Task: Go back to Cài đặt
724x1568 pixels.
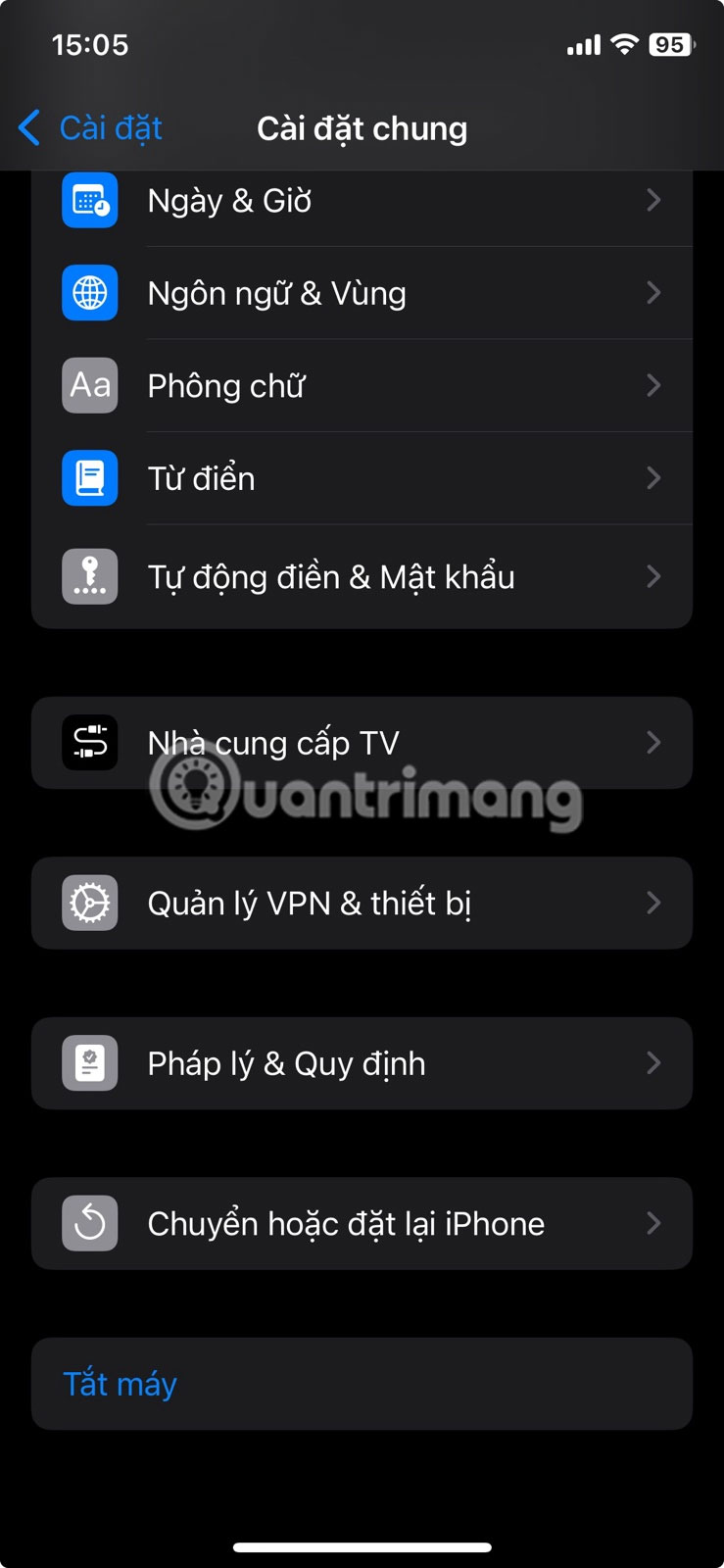Action: click(x=91, y=128)
